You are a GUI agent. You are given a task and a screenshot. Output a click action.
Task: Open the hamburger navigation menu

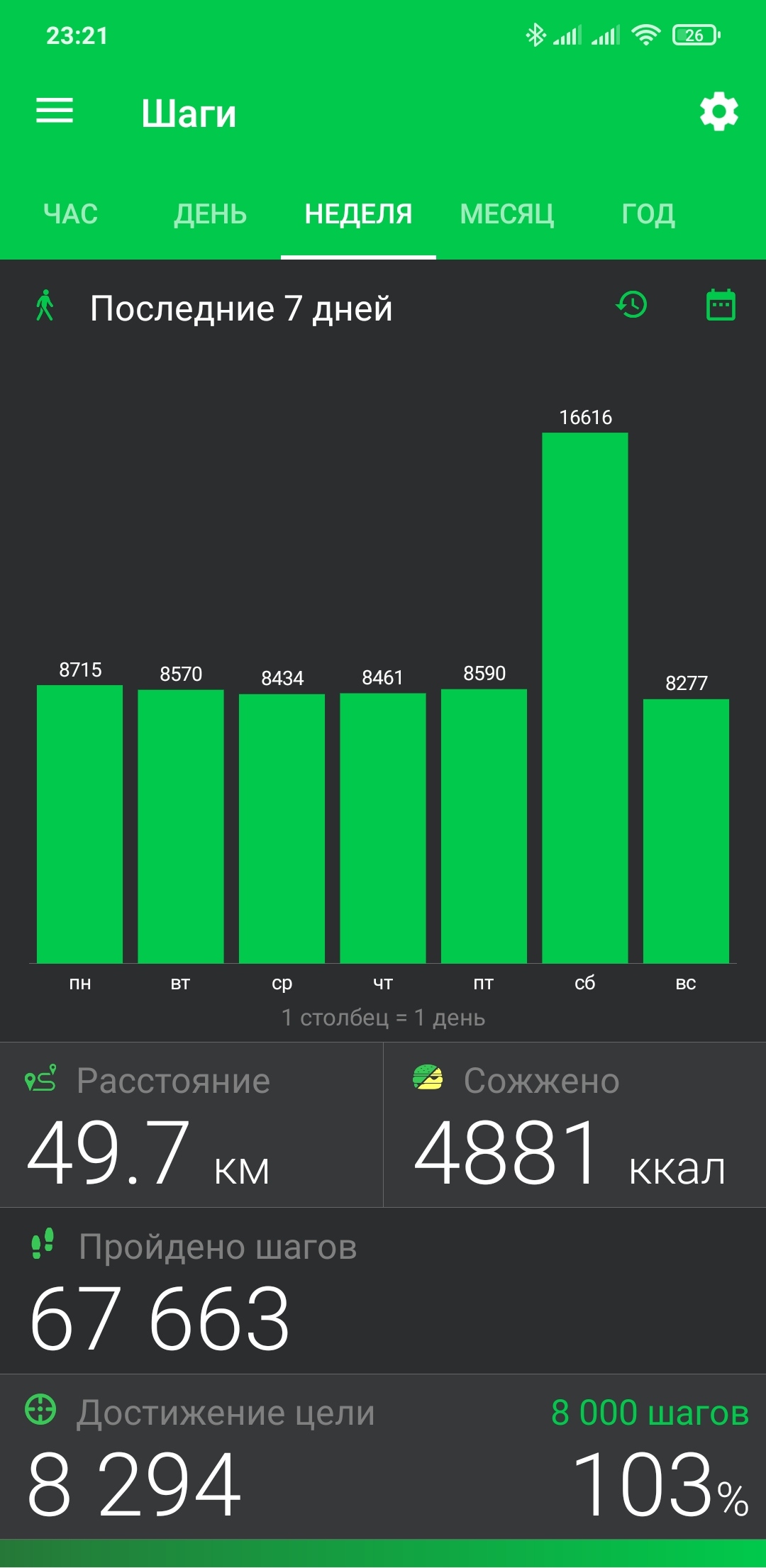(55, 111)
